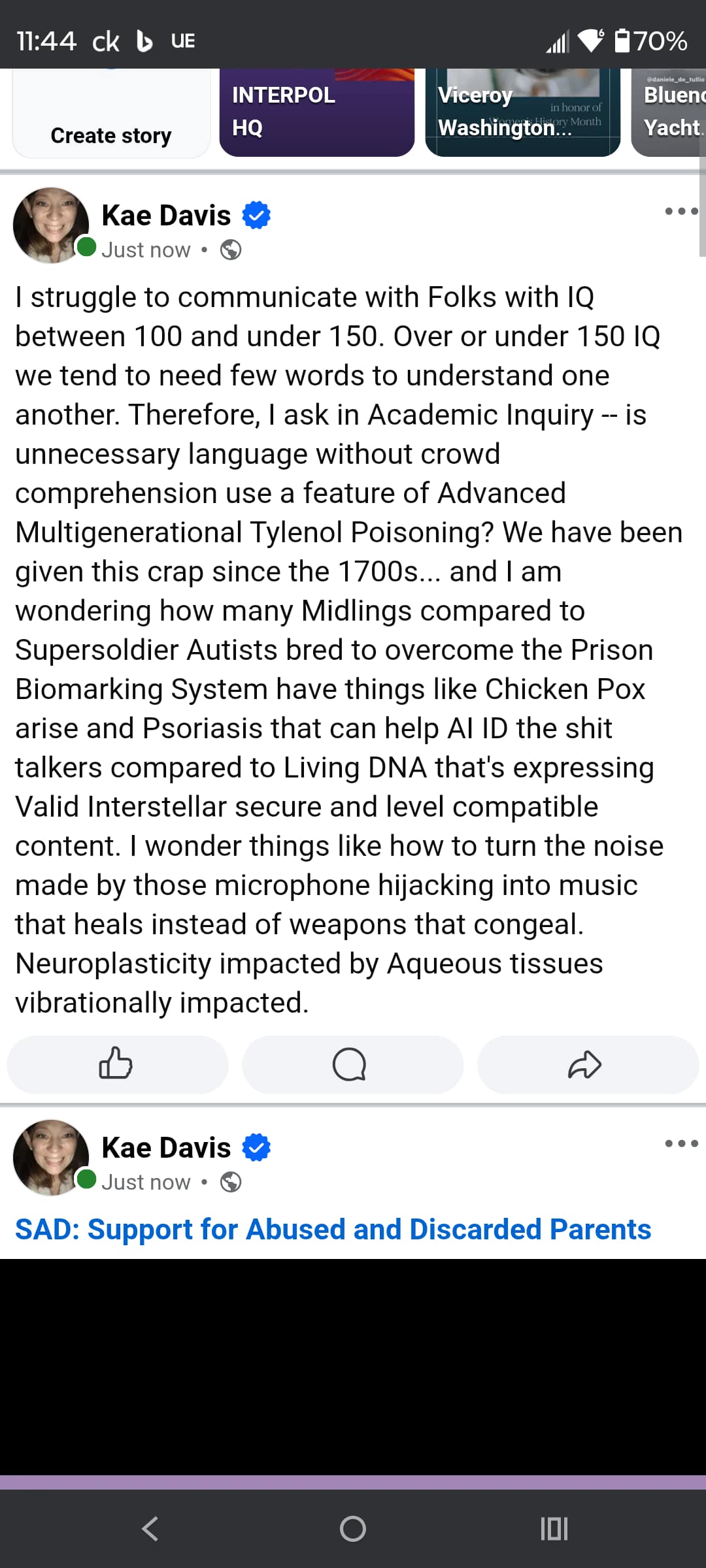Open Kae Davis's profile from the IQ post
Viewport: 706px width, 1568px height.
tap(166, 216)
